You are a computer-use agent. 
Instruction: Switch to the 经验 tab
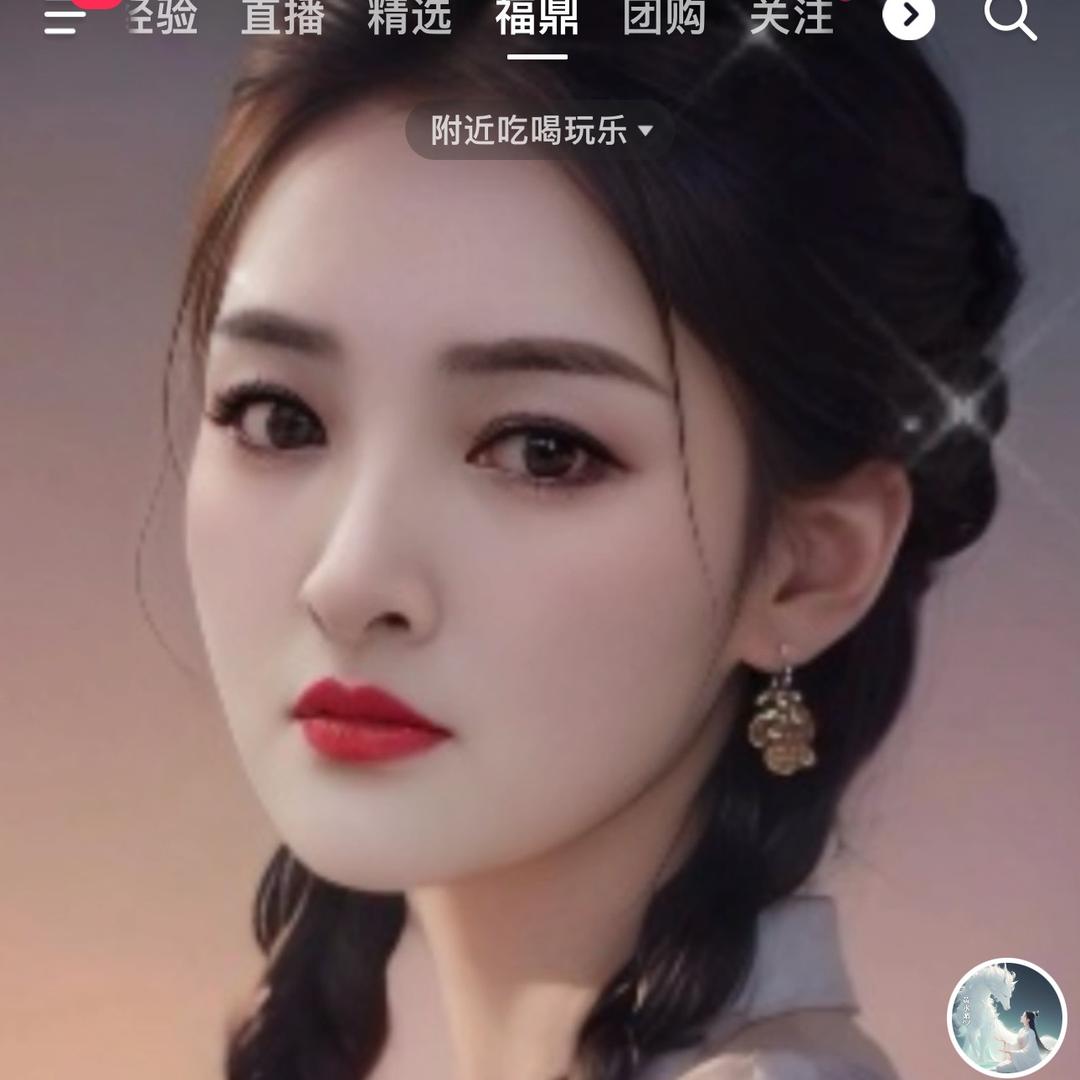coord(163,17)
